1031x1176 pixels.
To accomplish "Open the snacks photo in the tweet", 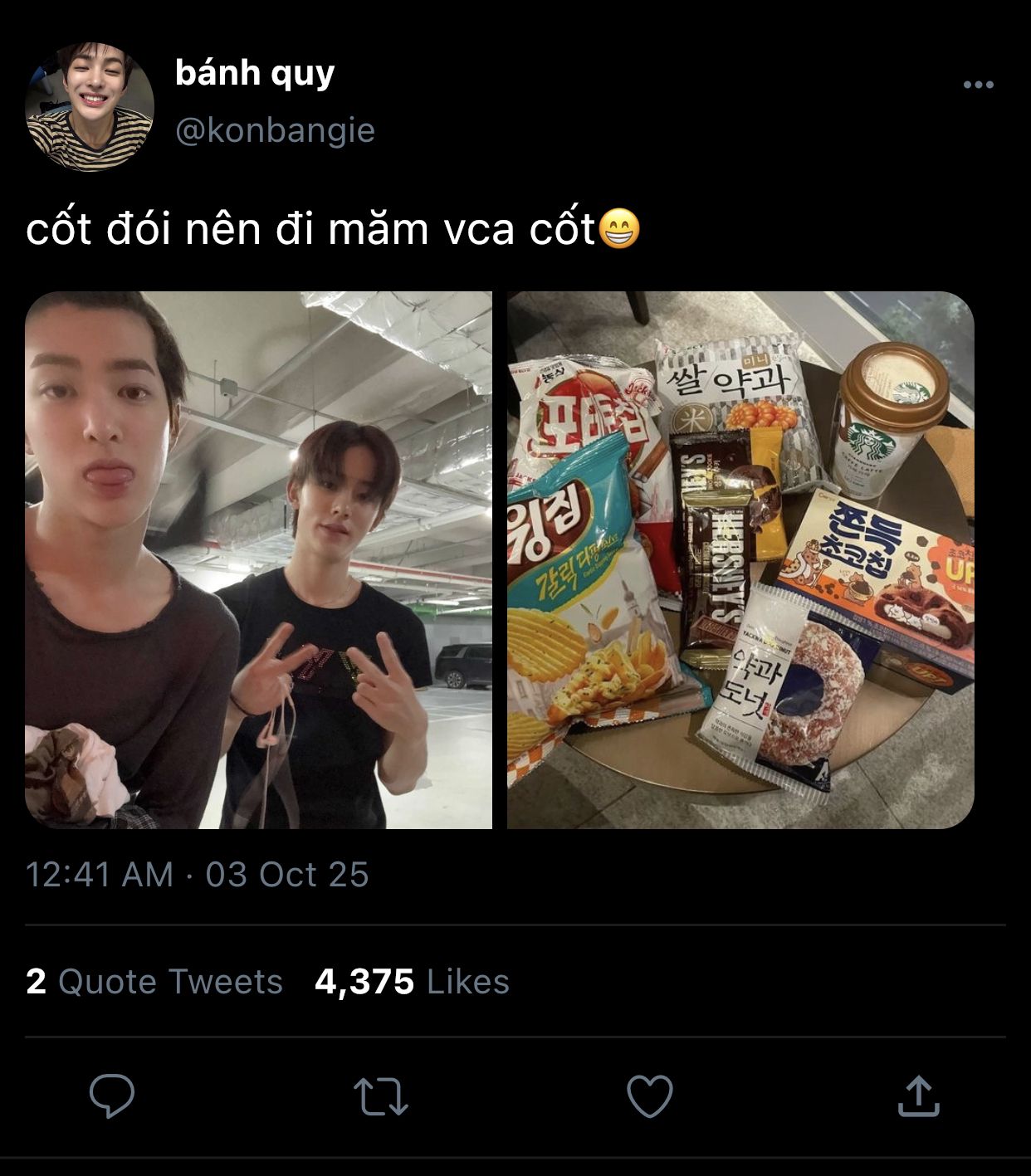I will (740, 559).
